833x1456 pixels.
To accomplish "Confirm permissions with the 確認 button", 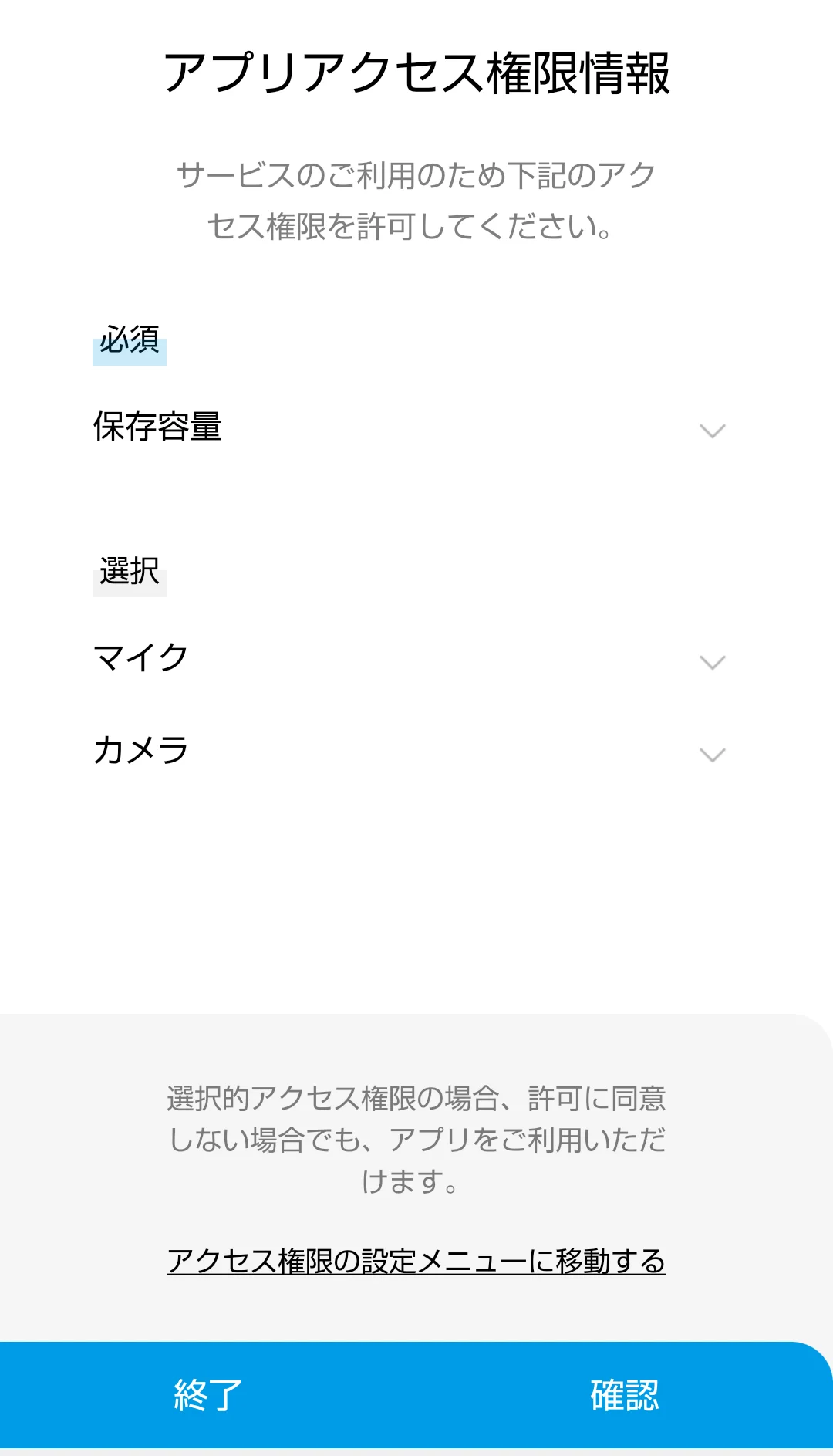I will [x=625, y=1395].
